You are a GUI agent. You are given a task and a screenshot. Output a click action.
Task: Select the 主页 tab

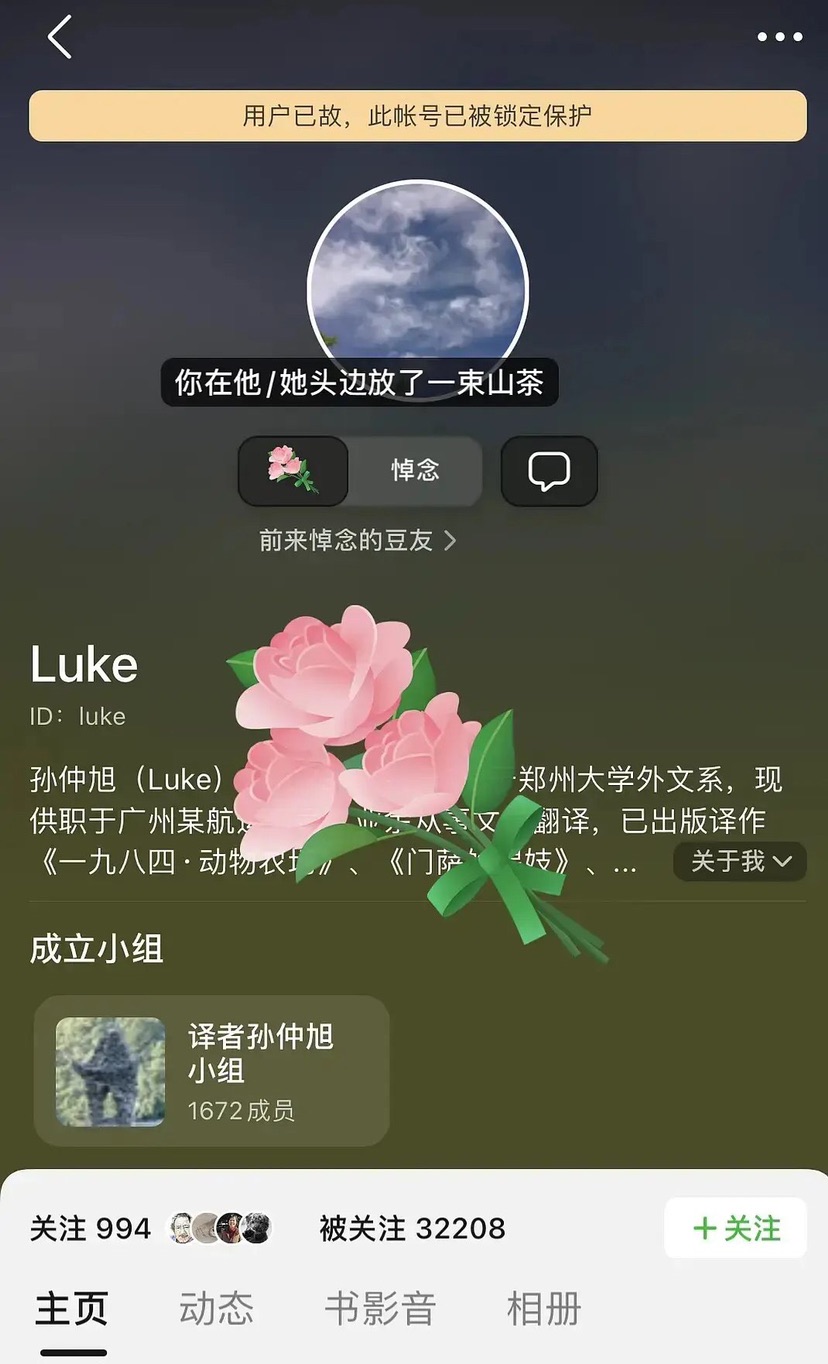[x=72, y=1309]
